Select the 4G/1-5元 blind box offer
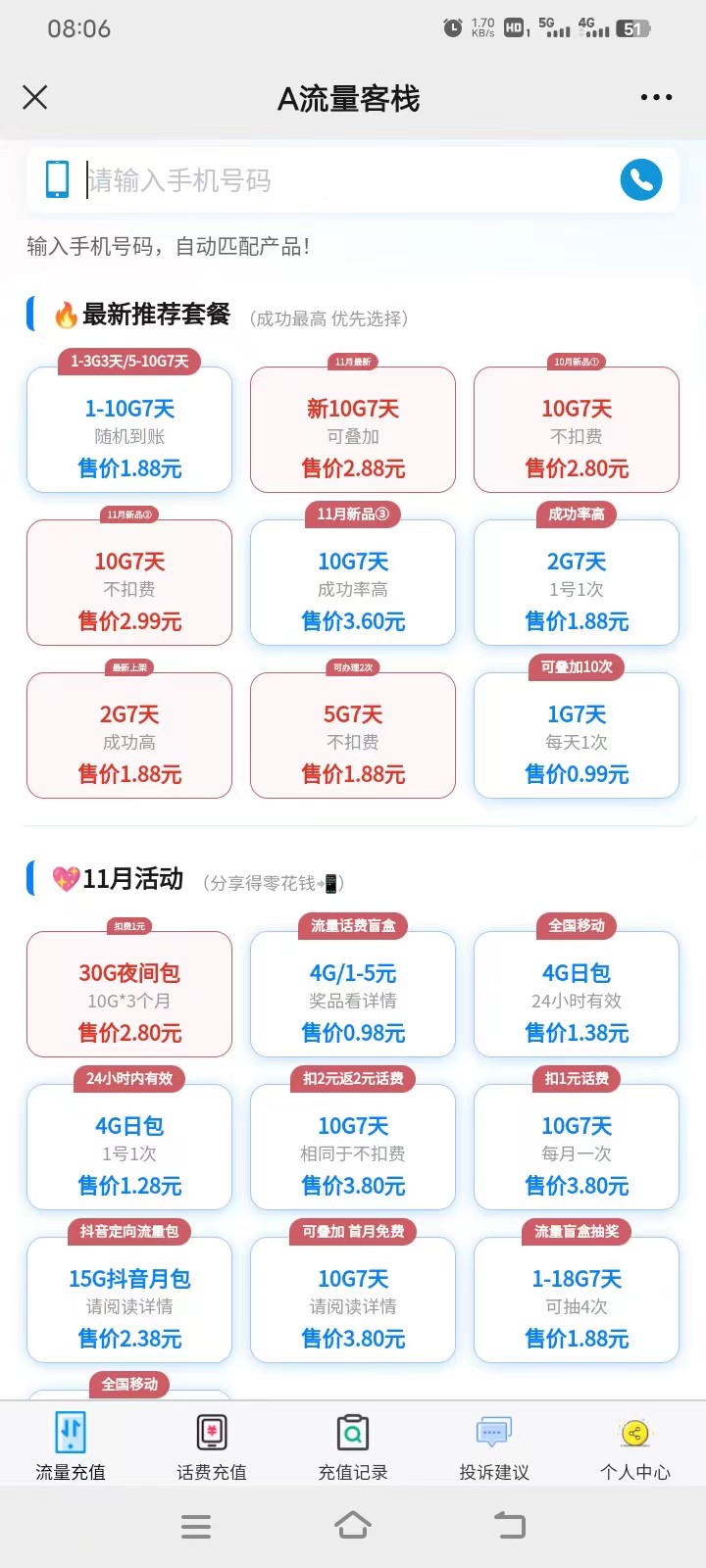This screenshot has width=706, height=1568. point(353,994)
